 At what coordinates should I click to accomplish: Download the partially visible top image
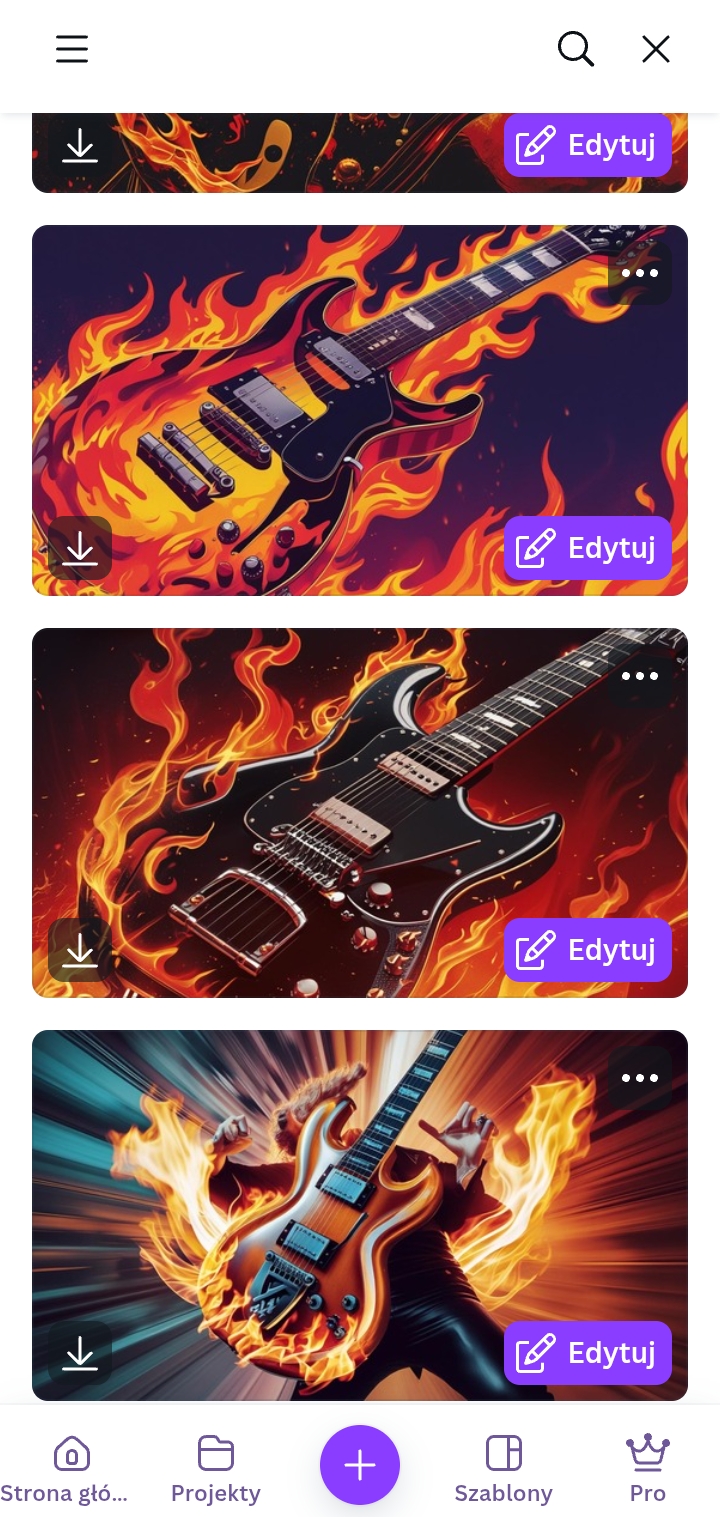coord(80,147)
